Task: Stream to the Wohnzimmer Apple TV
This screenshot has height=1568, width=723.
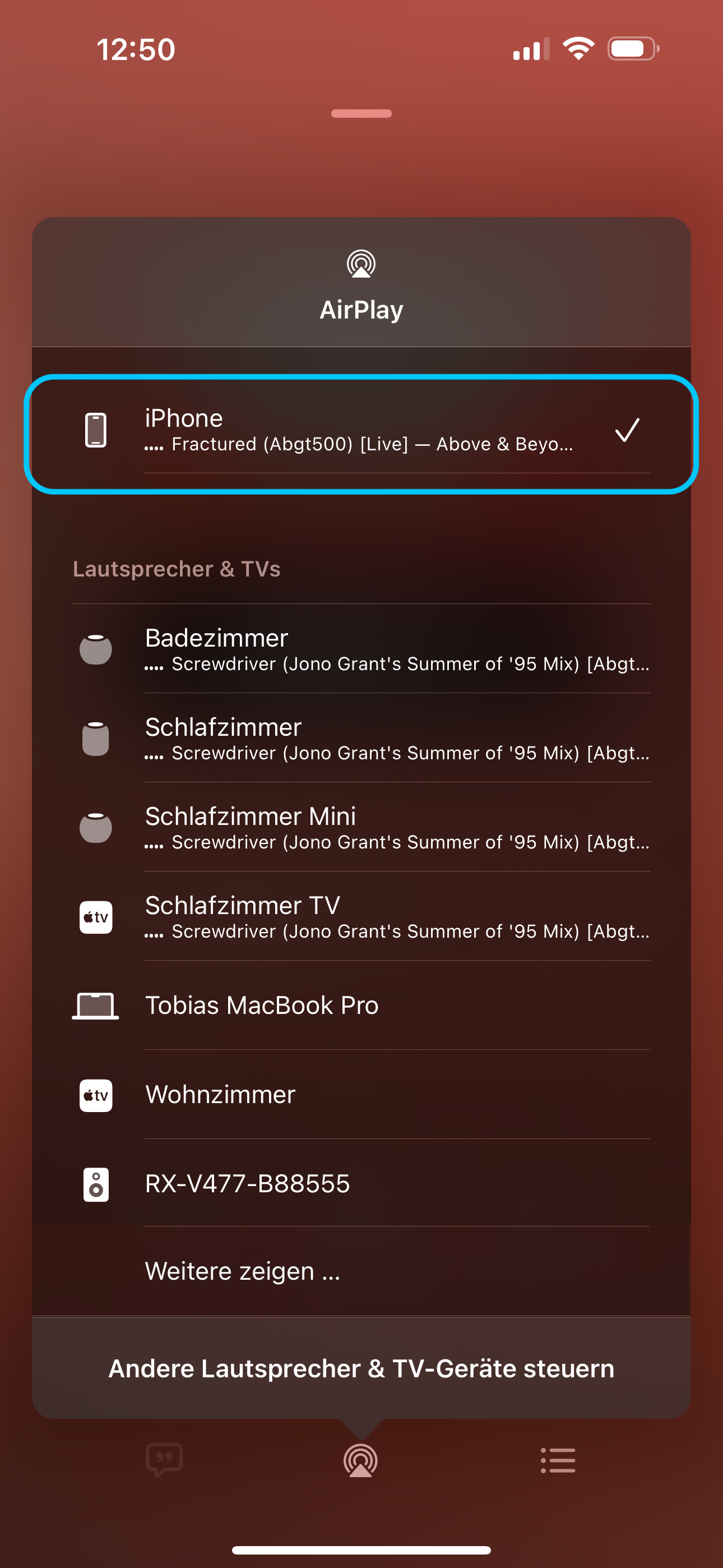Action: (x=361, y=1095)
